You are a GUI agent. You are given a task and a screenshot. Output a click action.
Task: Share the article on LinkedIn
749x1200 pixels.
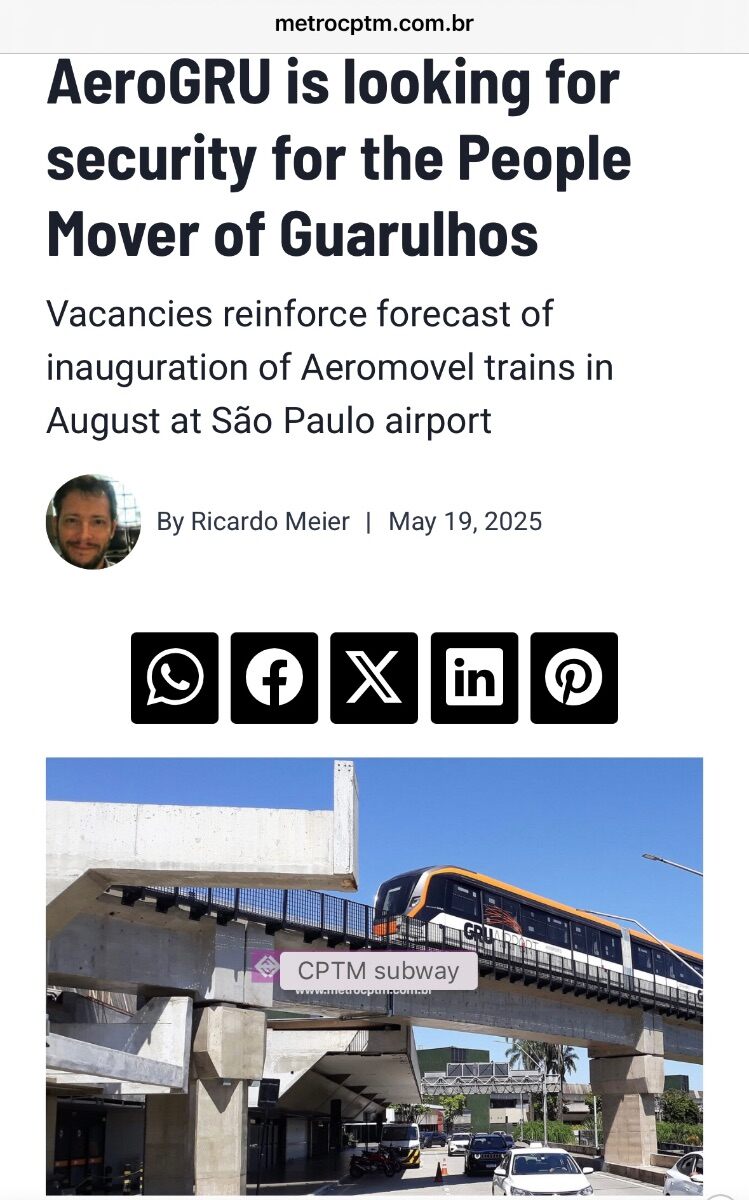474,678
